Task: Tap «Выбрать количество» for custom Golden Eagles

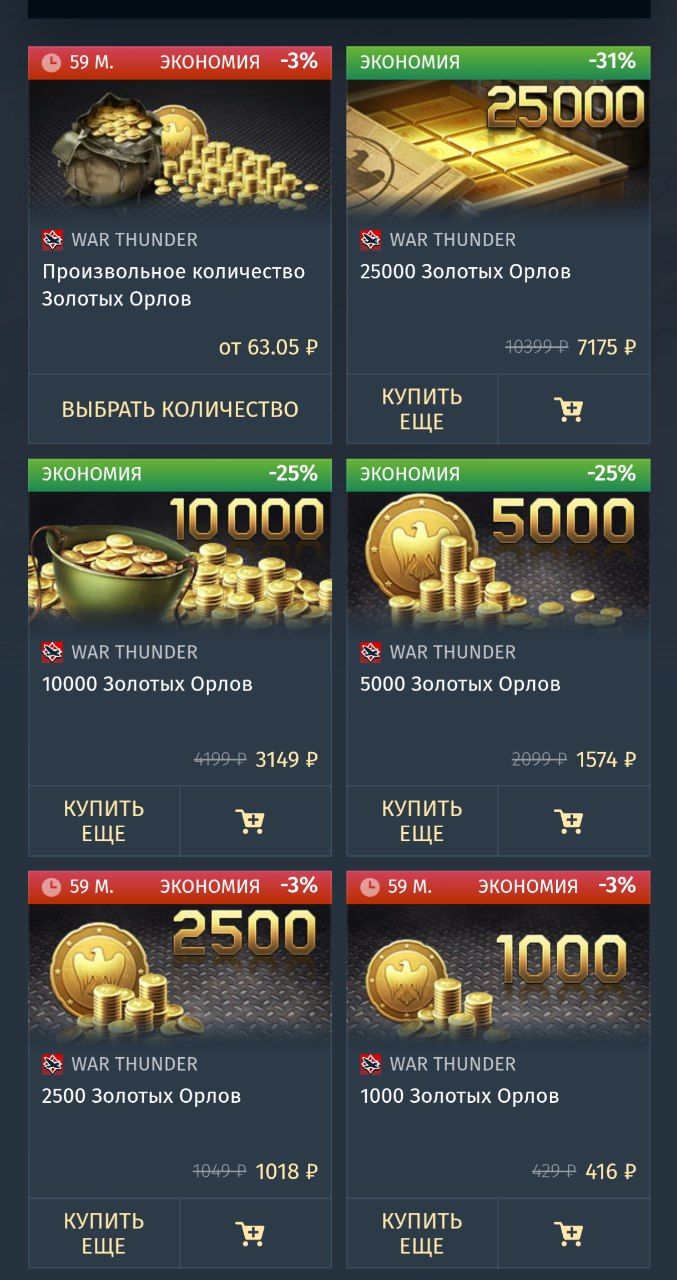Action: click(x=180, y=409)
